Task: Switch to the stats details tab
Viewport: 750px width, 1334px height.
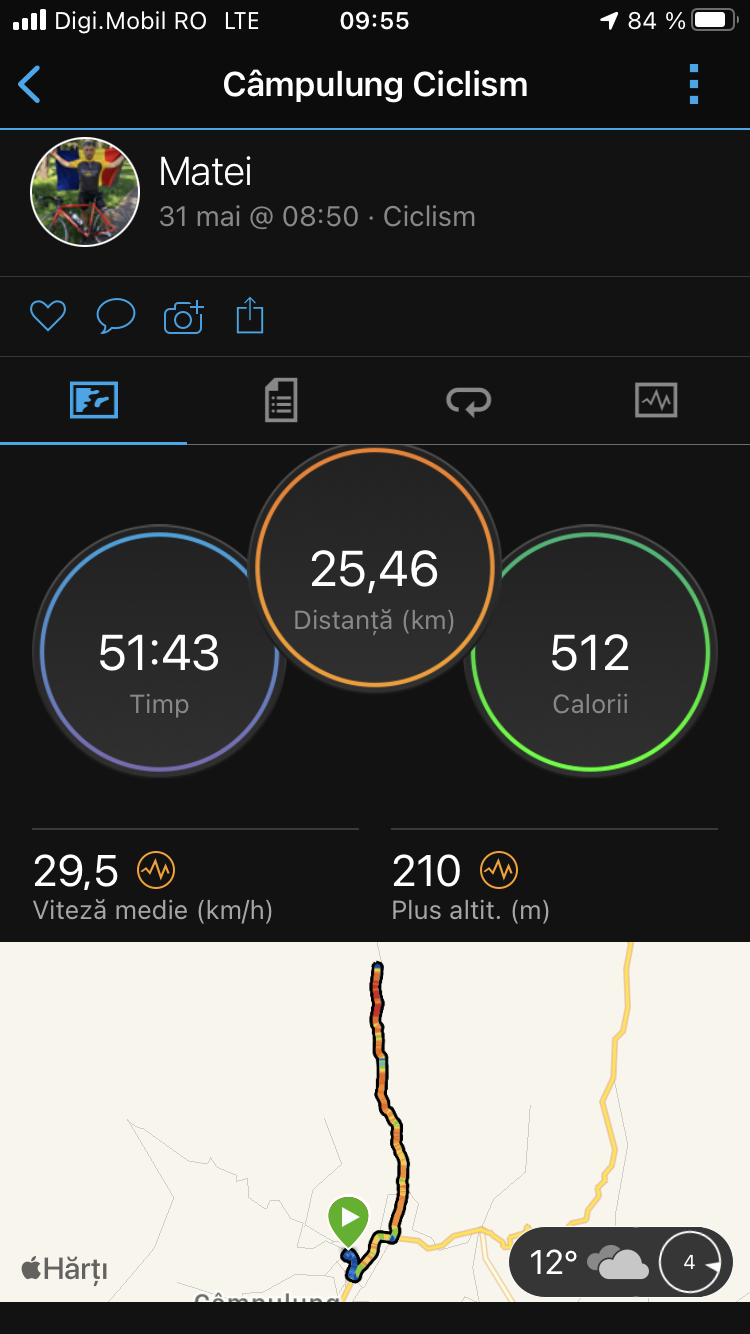Action: point(281,401)
